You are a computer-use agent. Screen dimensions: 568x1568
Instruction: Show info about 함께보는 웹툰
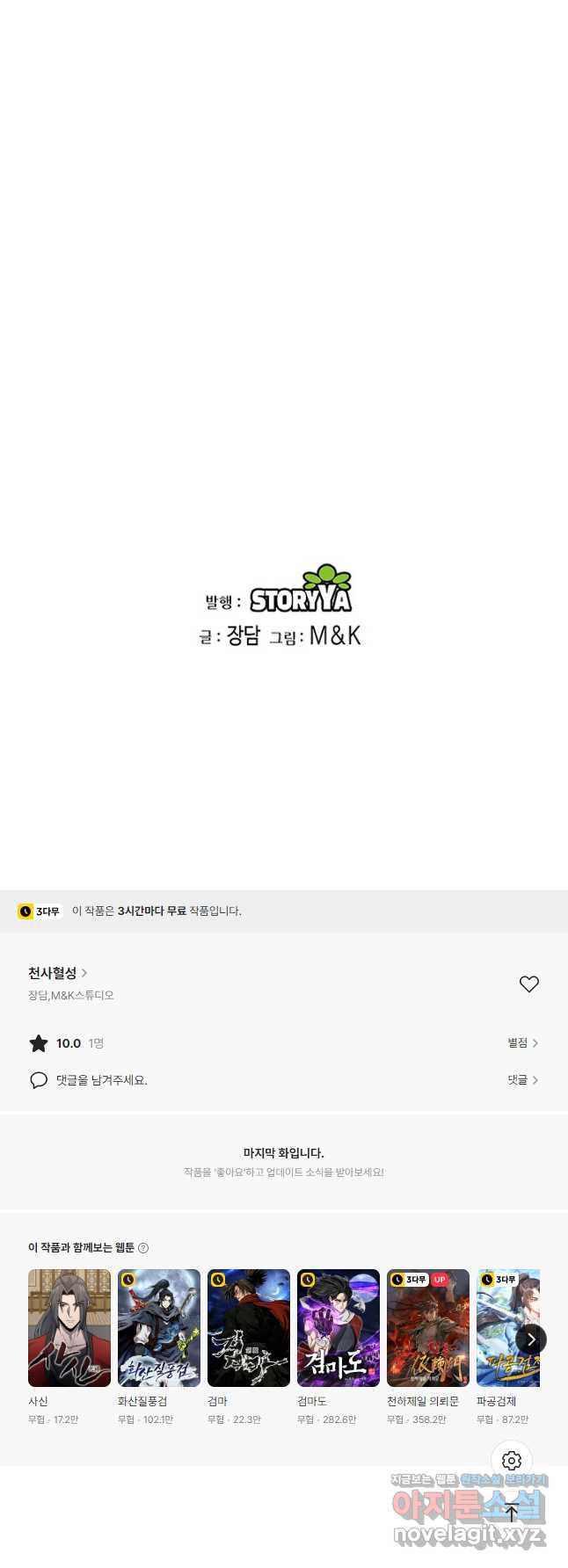(143, 1248)
